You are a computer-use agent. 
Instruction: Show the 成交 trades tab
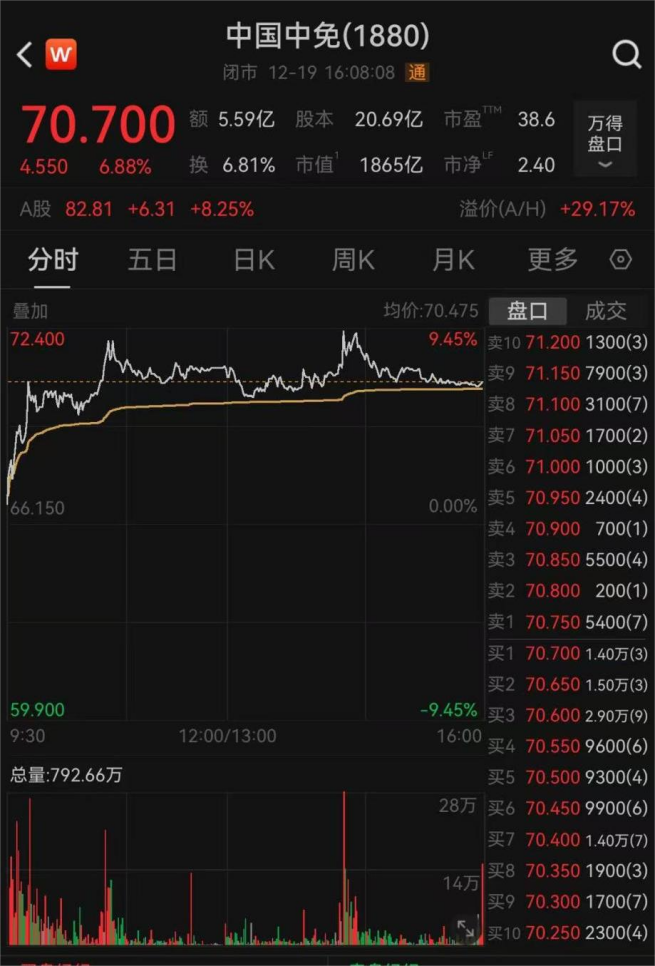(x=606, y=311)
